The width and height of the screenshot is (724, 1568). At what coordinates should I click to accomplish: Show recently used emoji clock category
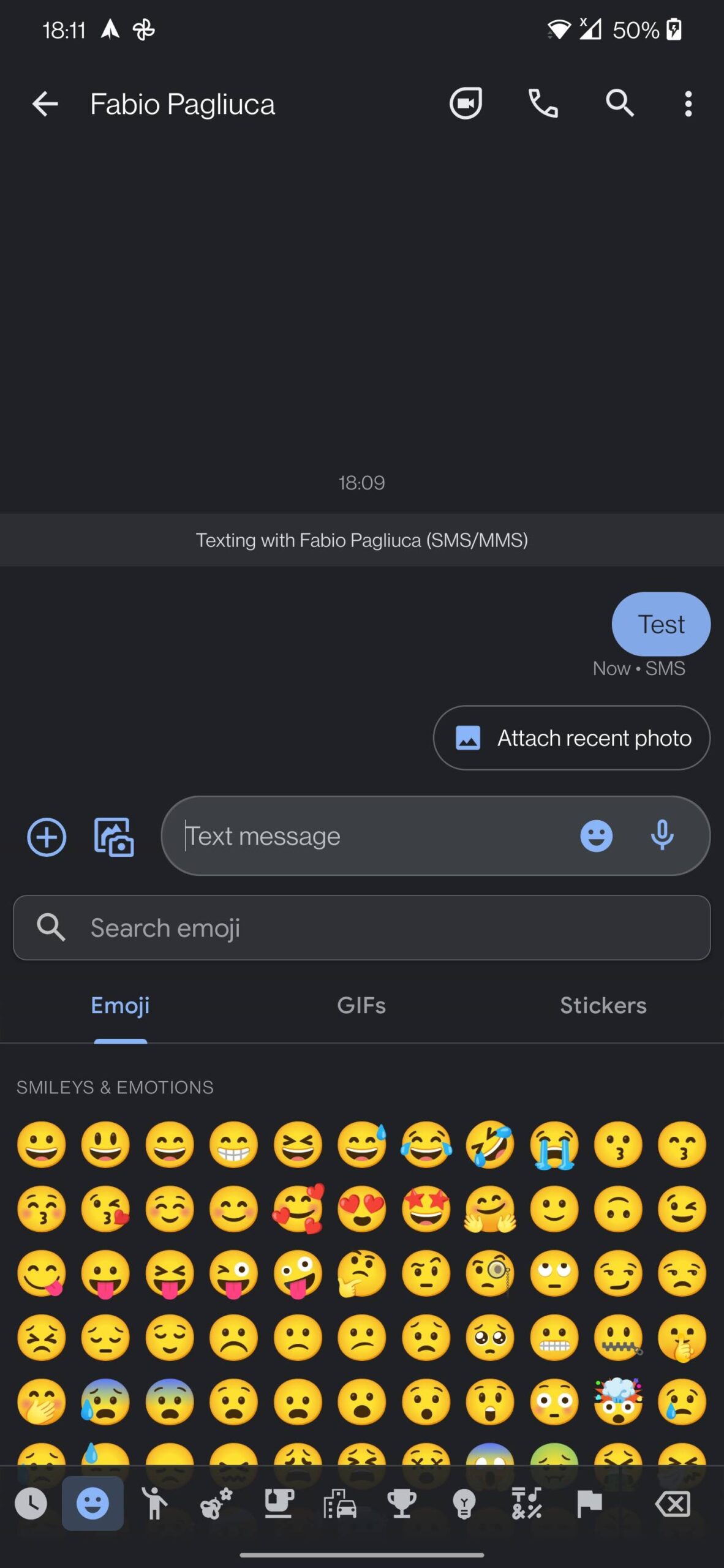pyautogui.click(x=31, y=1504)
